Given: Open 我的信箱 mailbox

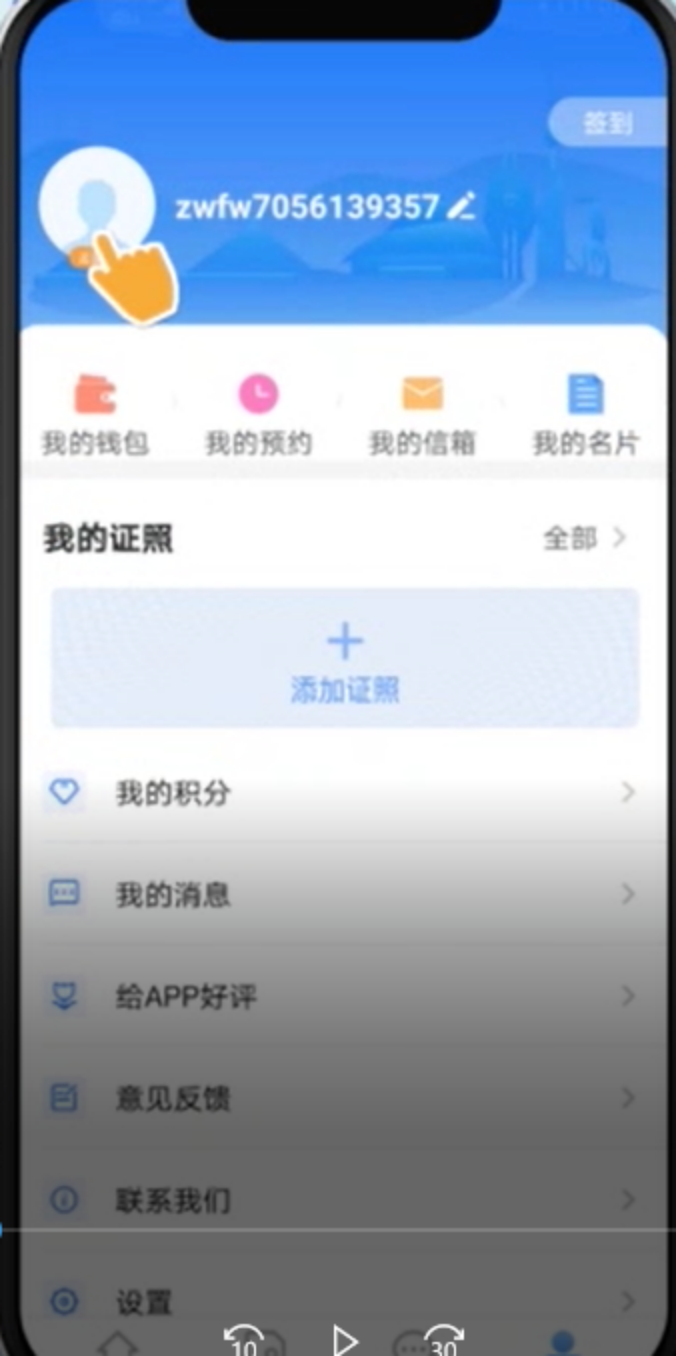Looking at the screenshot, I should (422, 415).
